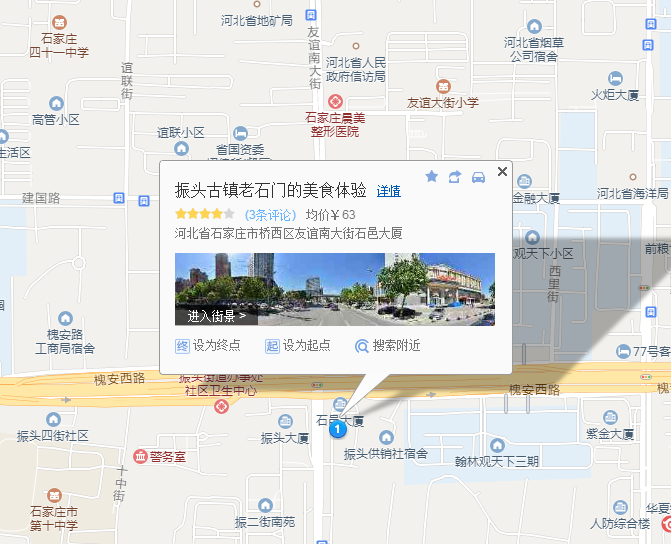Enter street view via 进入街景
This screenshot has width=671, height=544.
(x=216, y=316)
